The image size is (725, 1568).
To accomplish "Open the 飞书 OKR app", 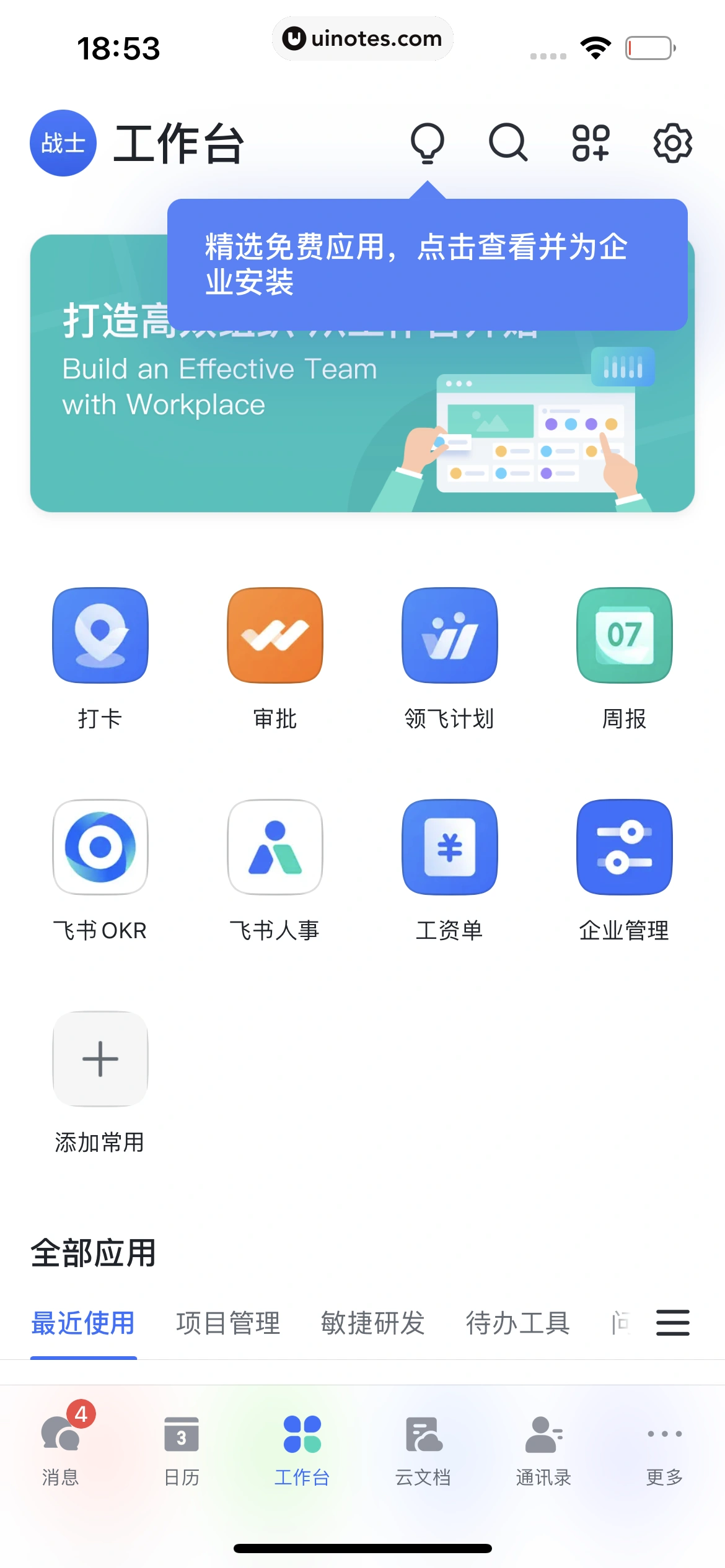I will pos(100,848).
